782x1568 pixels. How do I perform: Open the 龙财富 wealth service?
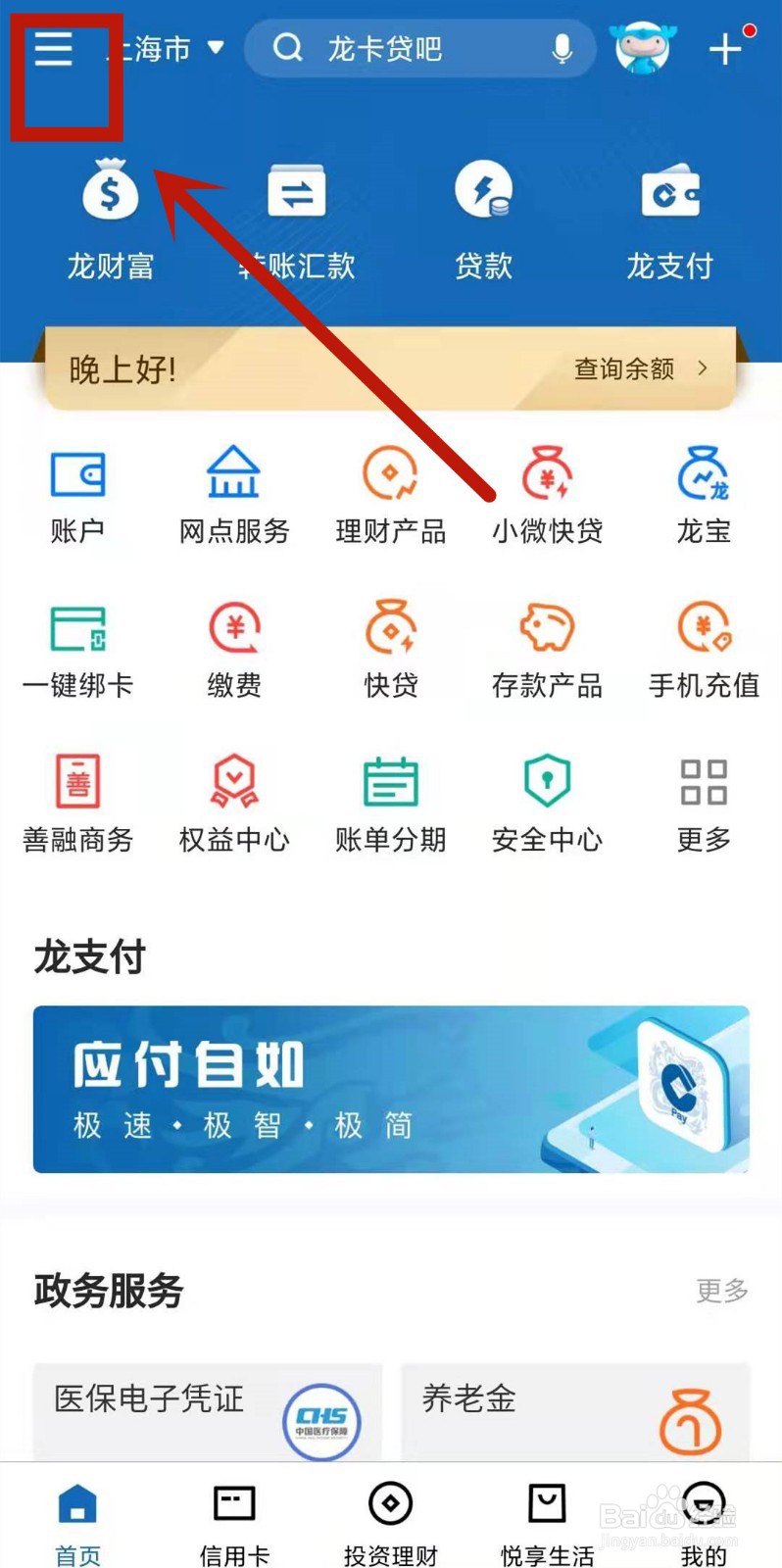pyautogui.click(x=110, y=218)
